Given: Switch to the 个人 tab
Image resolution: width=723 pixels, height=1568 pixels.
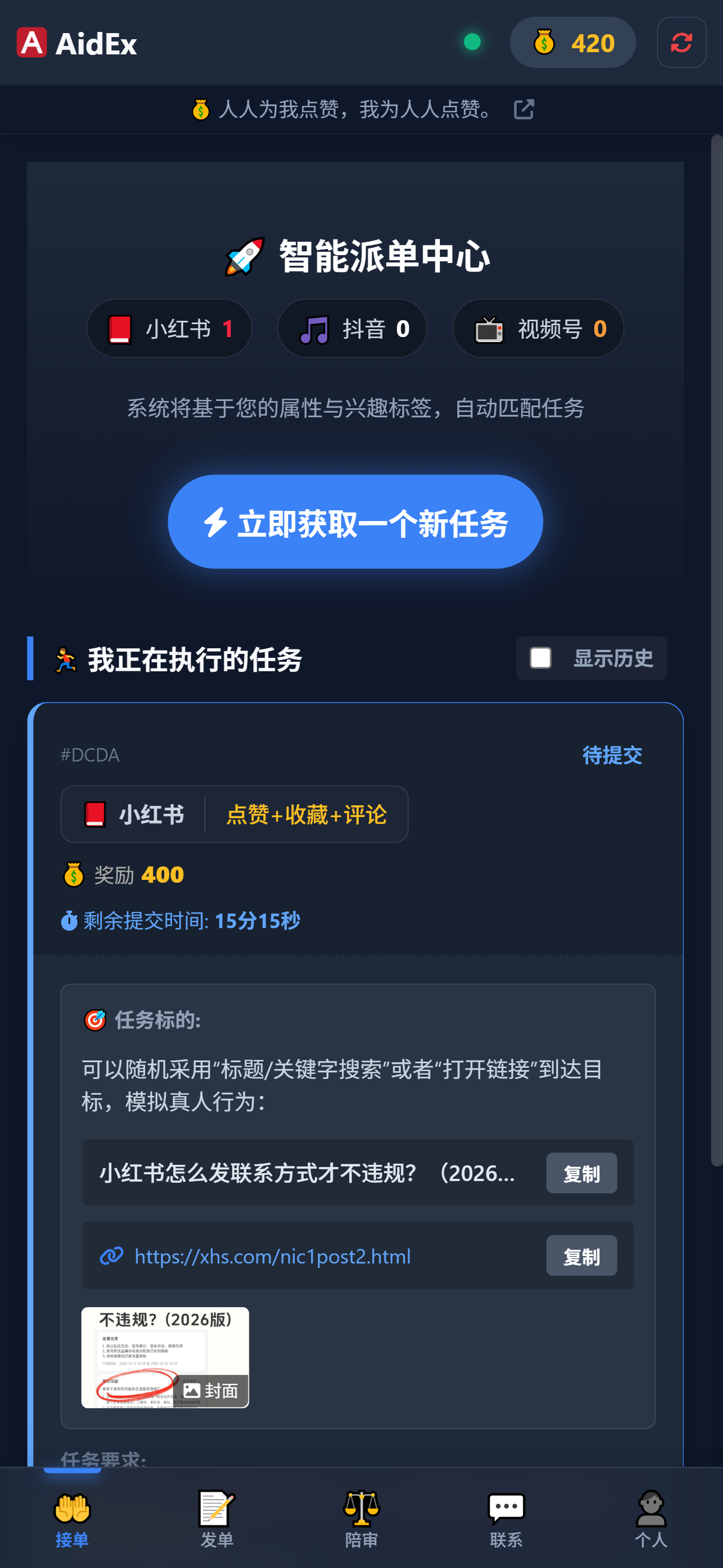Looking at the screenshot, I should click(x=651, y=1516).
